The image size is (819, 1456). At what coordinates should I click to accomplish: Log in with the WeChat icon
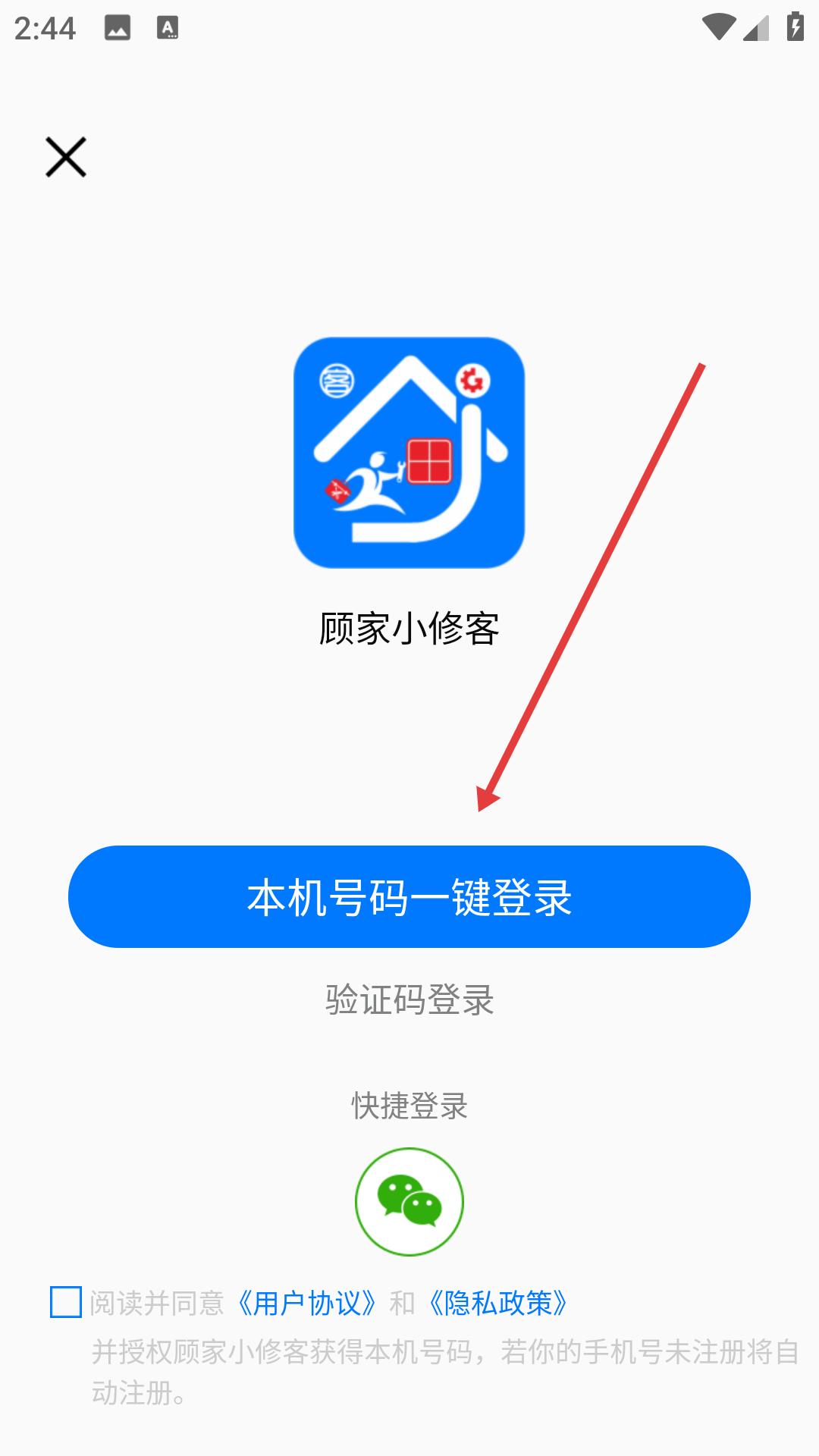[x=409, y=1202]
